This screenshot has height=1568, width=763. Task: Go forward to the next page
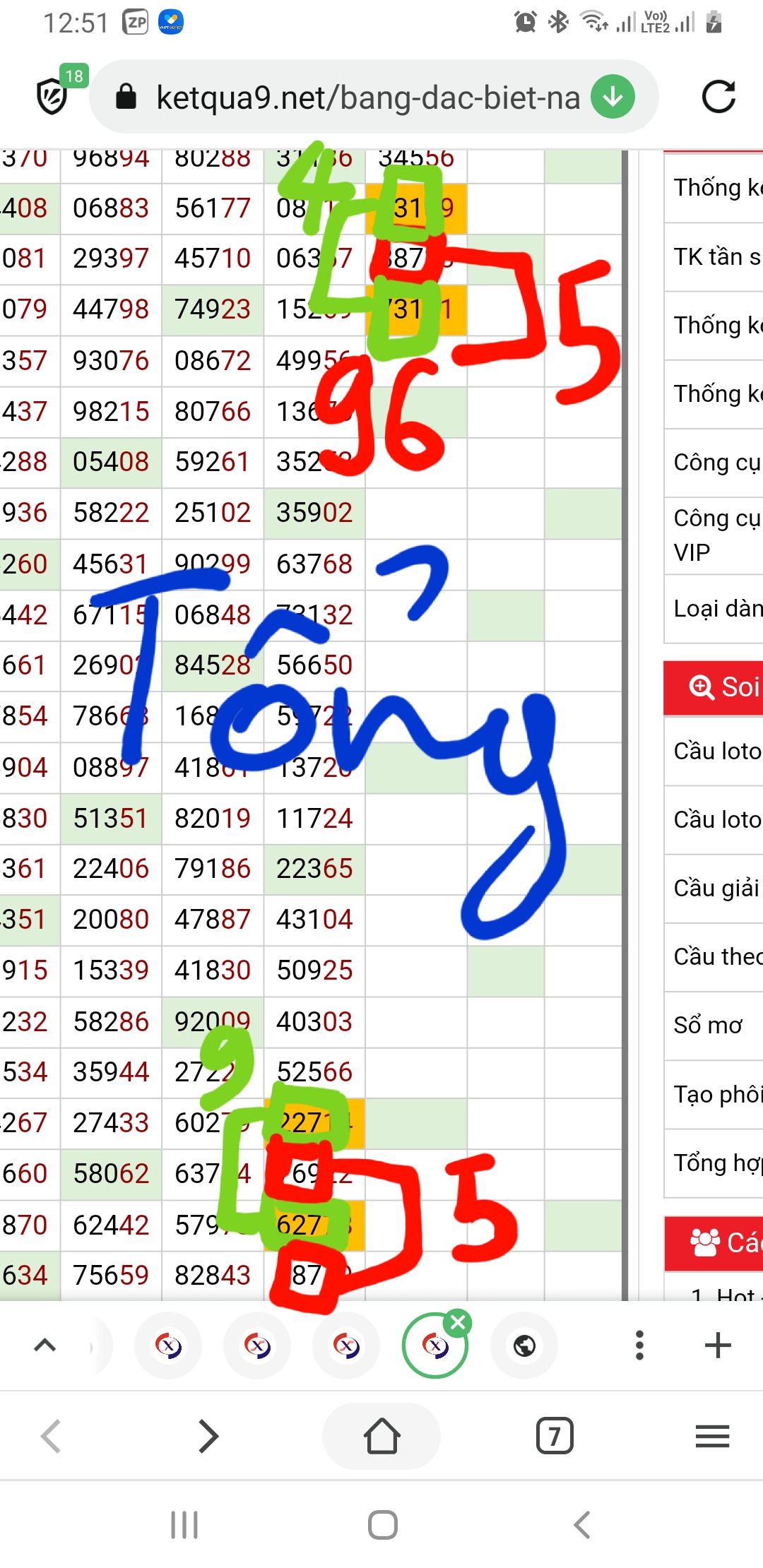click(208, 1436)
